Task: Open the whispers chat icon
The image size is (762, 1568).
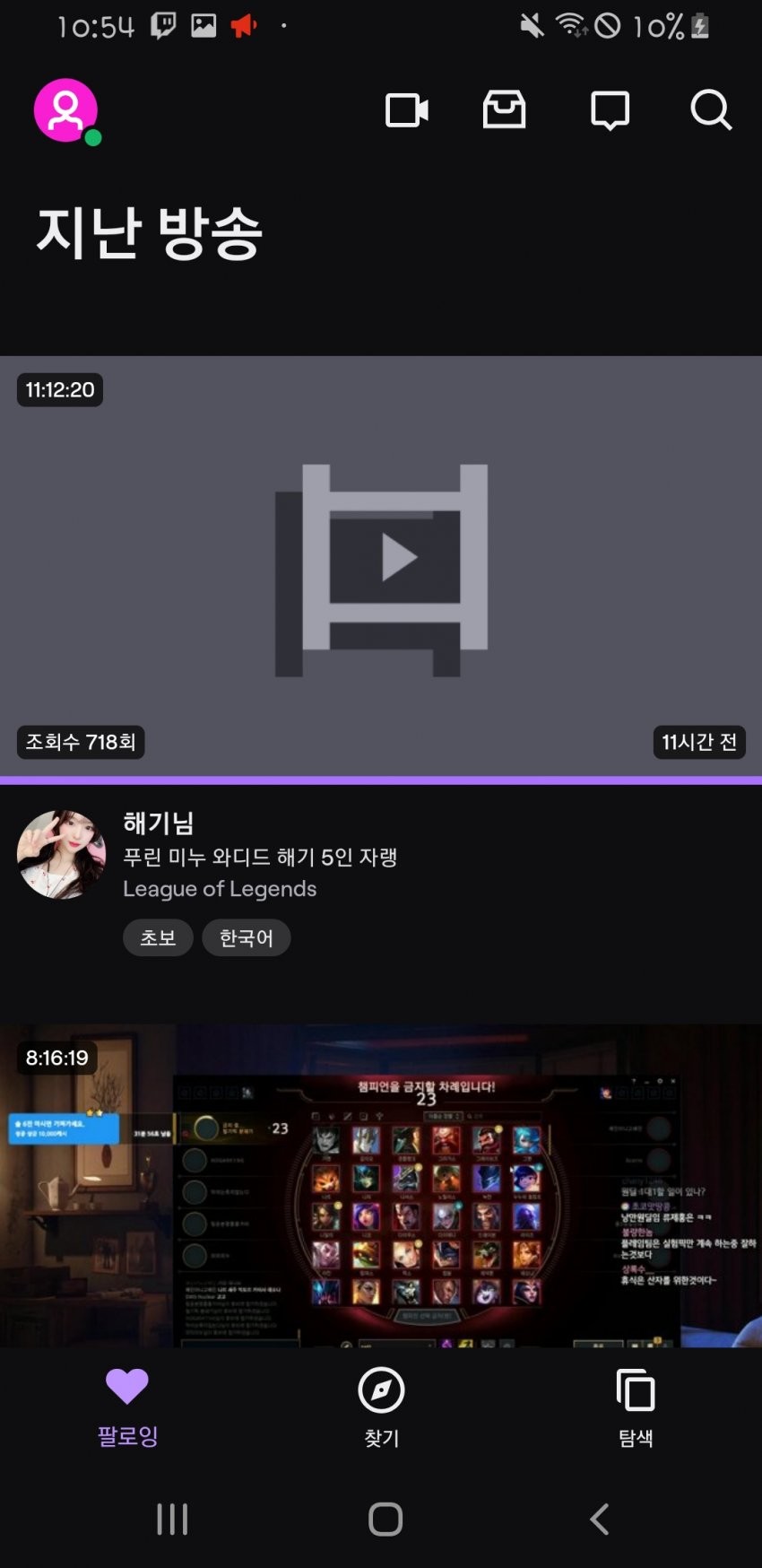Action: [610, 110]
